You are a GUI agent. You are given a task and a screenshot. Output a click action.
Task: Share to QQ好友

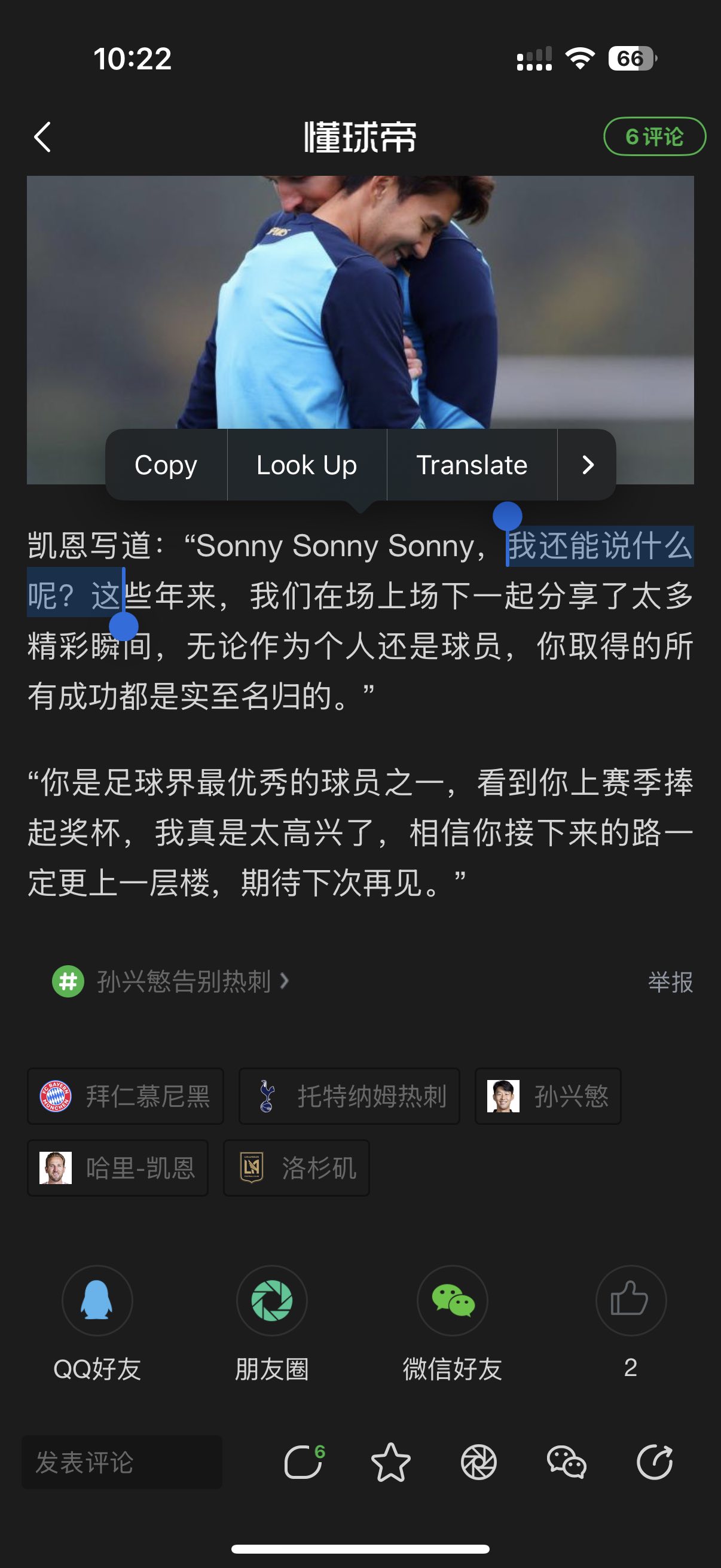(x=97, y=1301)
